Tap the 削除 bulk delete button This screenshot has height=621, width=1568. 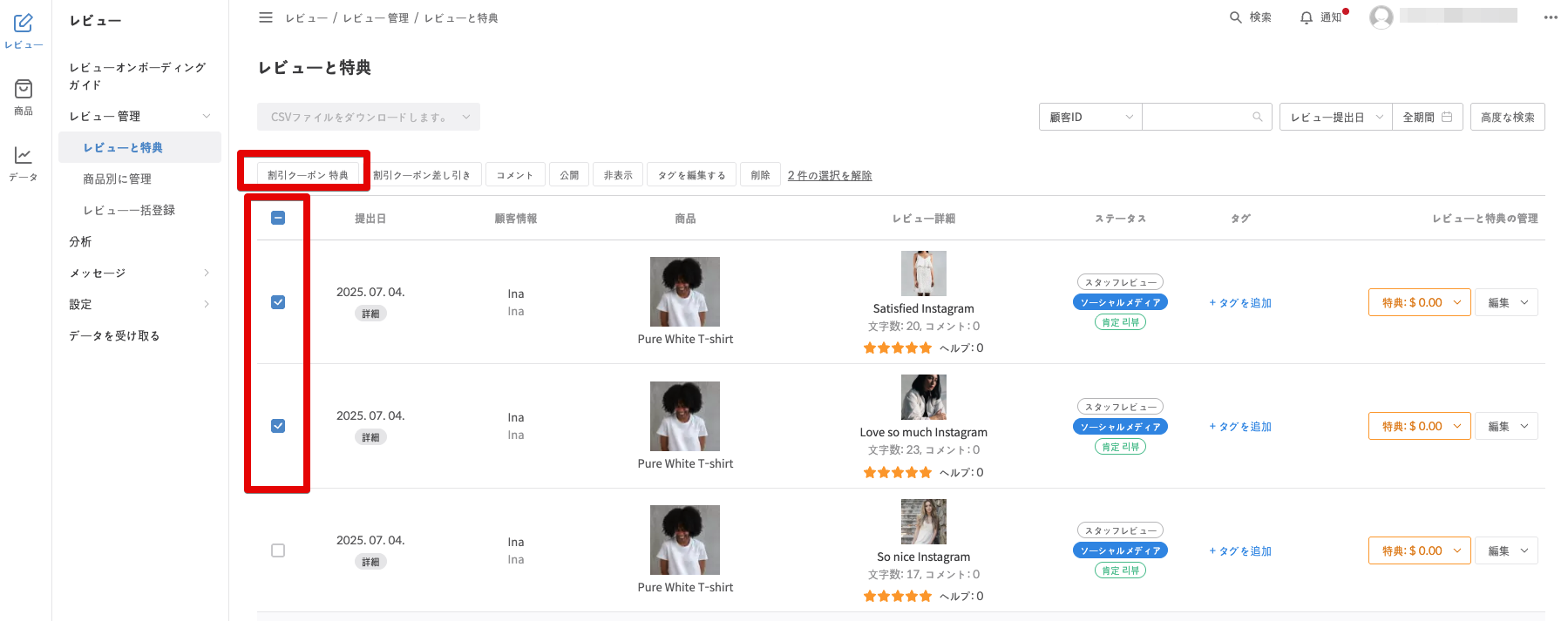pos(760,175)
